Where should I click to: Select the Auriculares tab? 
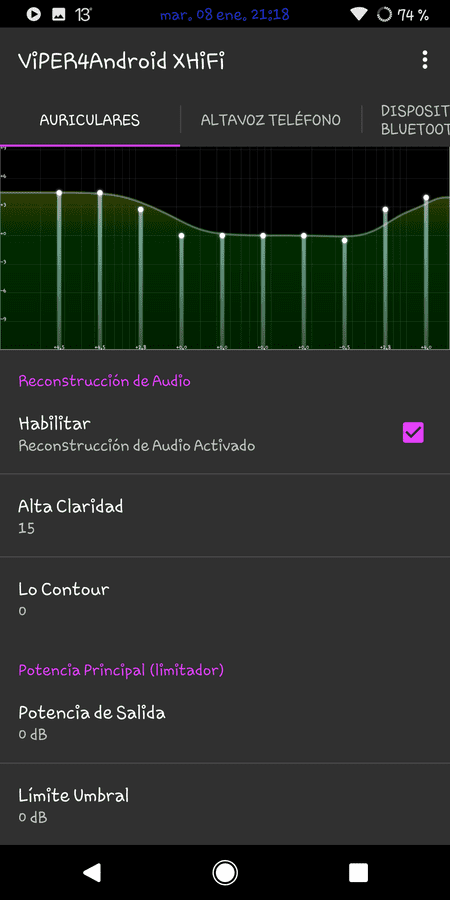pyautogui.click(x=90, y=120)
